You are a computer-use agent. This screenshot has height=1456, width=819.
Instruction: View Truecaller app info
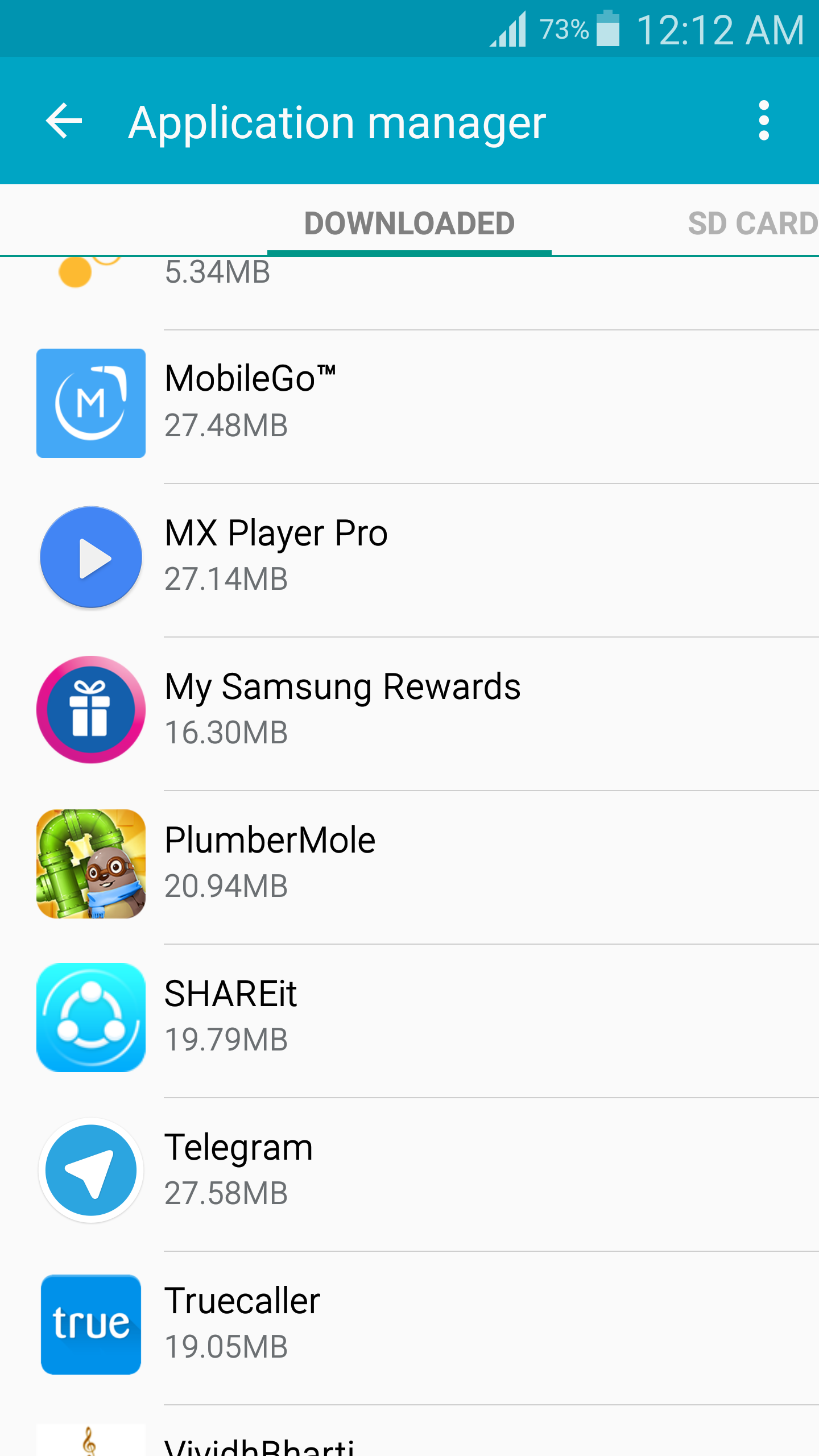(409, 1324)
